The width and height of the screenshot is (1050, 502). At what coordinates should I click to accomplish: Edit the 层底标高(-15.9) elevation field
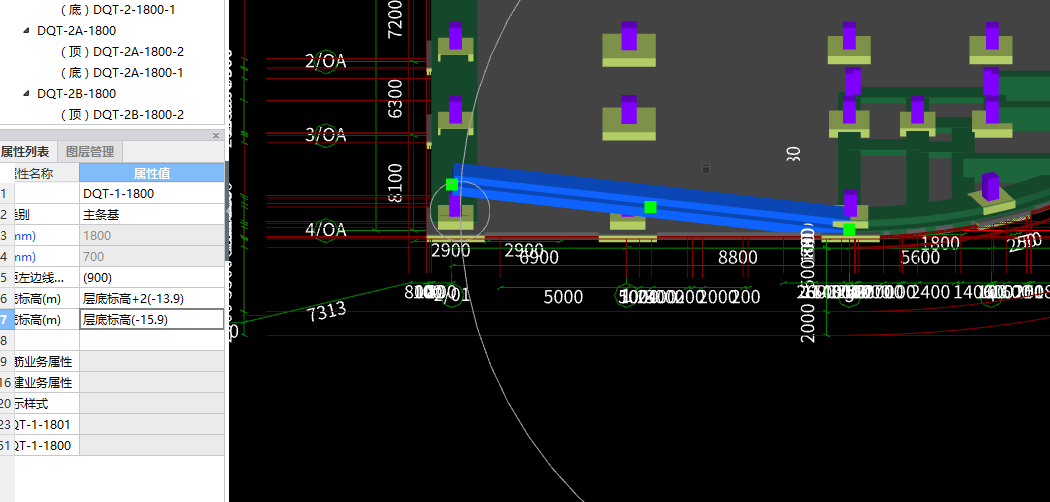pyautogui.click(x=152, y=320)
